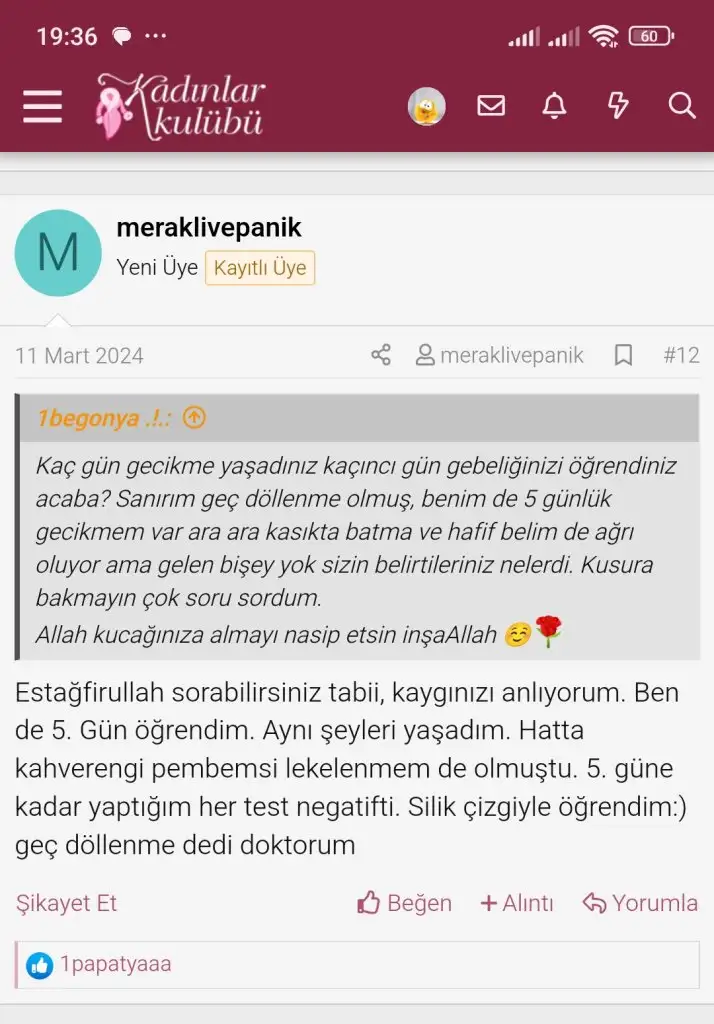Open the search magnifier
This screenshot has width=714, height=1024.
pyautogui.click(x=682, y=106)
